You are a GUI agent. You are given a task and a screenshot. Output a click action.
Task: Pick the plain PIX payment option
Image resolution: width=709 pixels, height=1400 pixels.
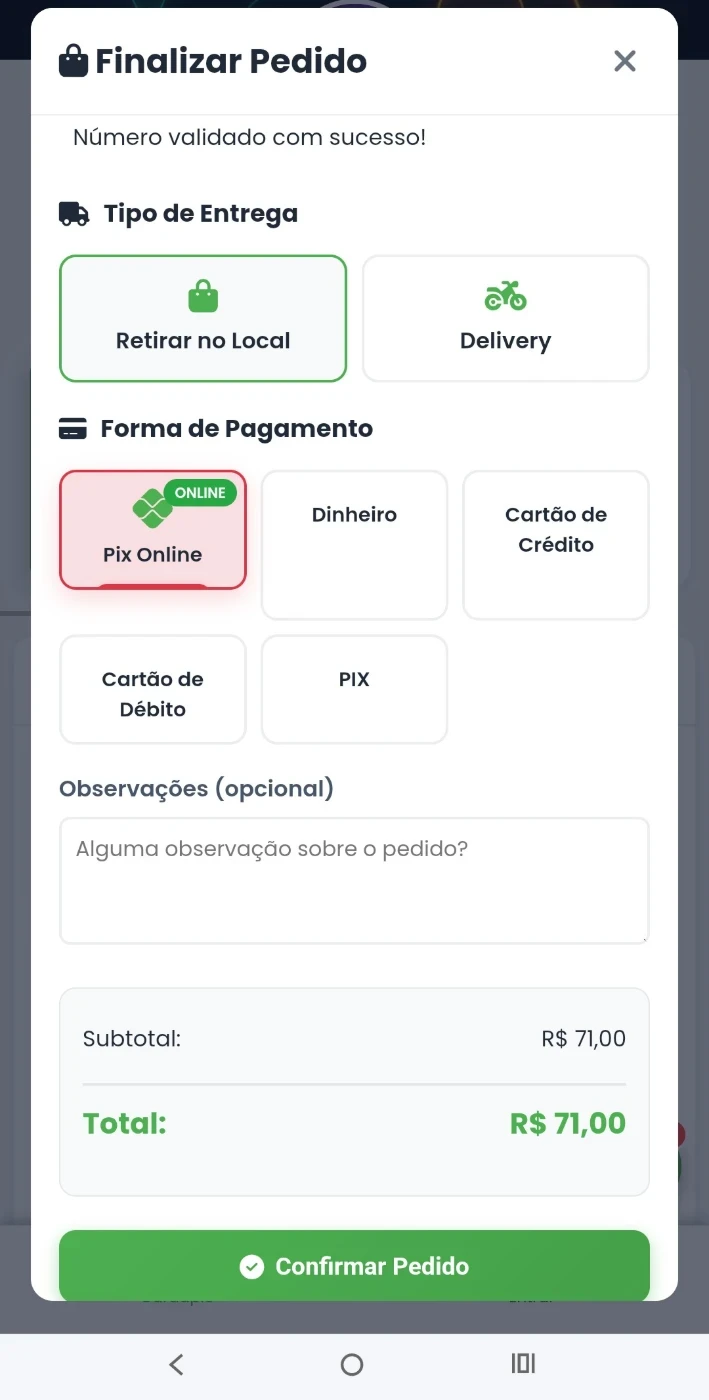[354, 690]
